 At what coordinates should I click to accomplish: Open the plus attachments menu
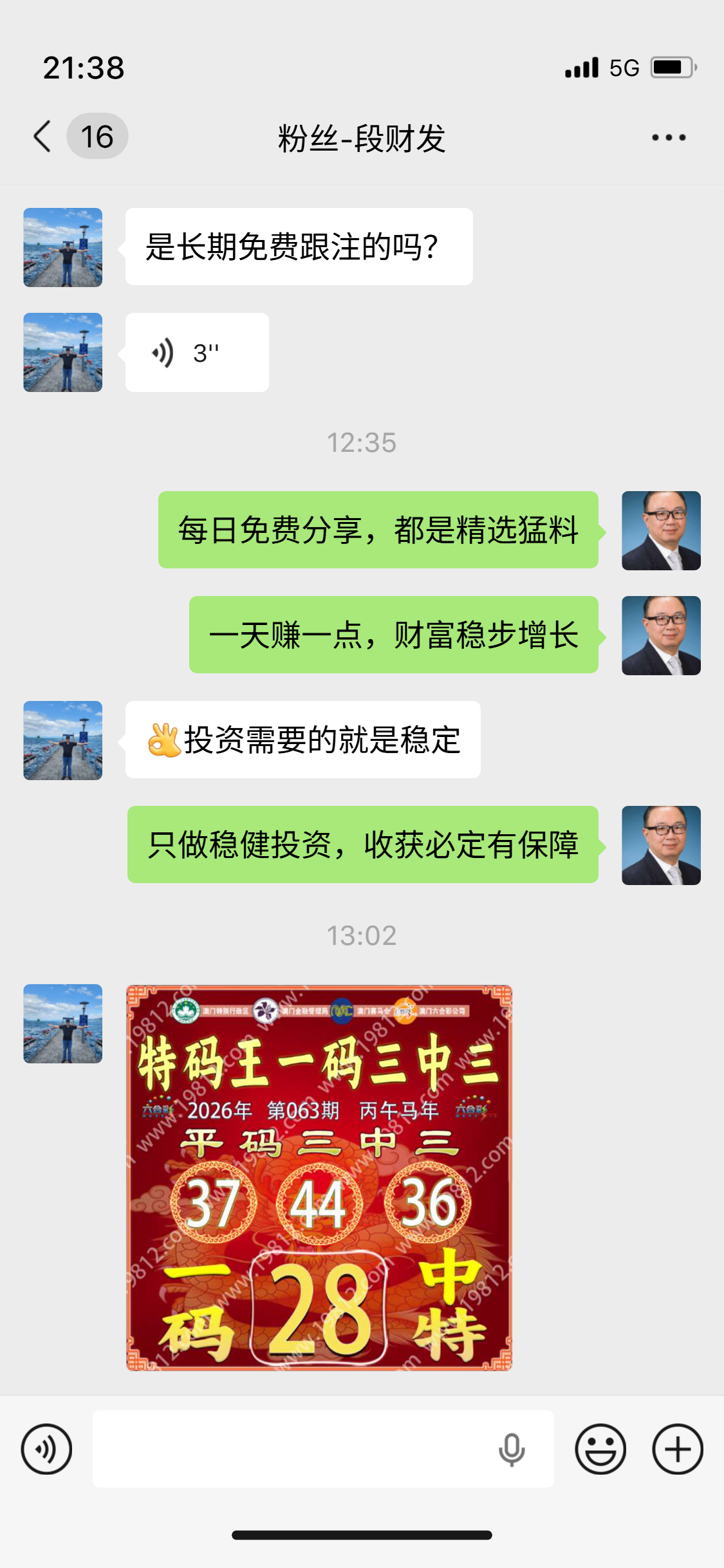click(x=677, y=1449)
